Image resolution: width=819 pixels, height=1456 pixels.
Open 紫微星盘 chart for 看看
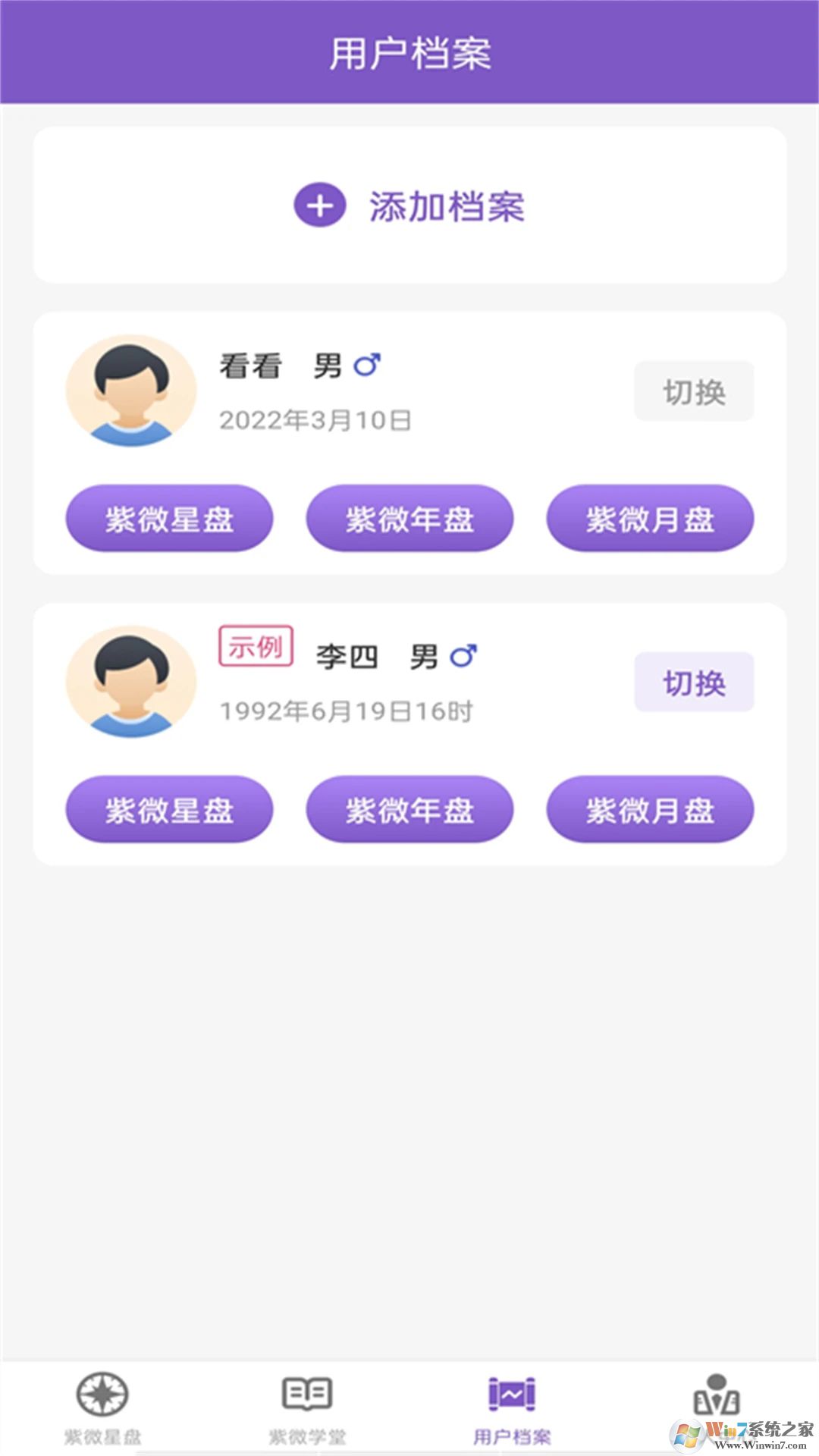click(168, 518)
